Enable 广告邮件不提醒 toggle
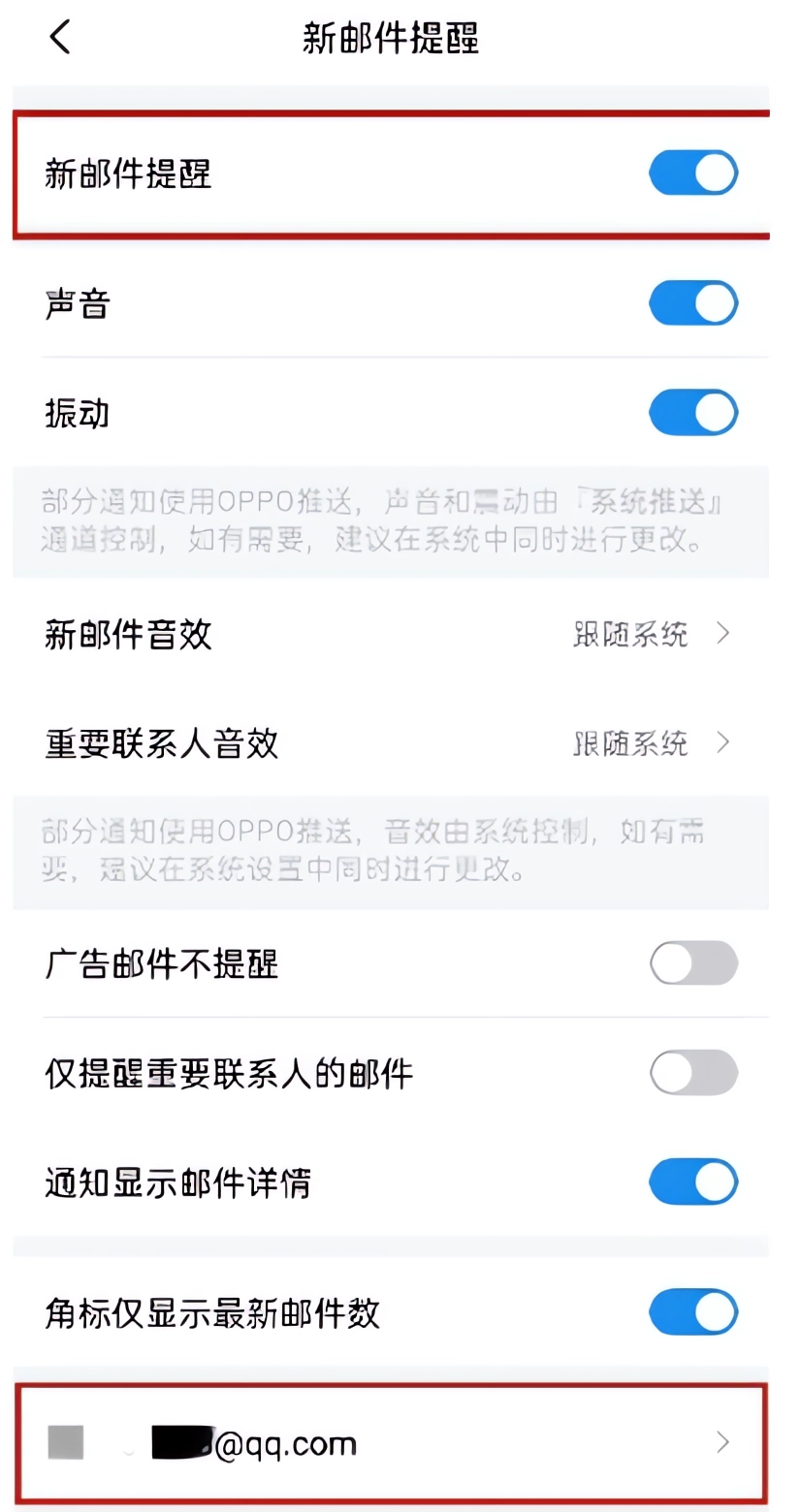Image resolution: width=801 pixels, height=1512 pixels. pos(693,963)
